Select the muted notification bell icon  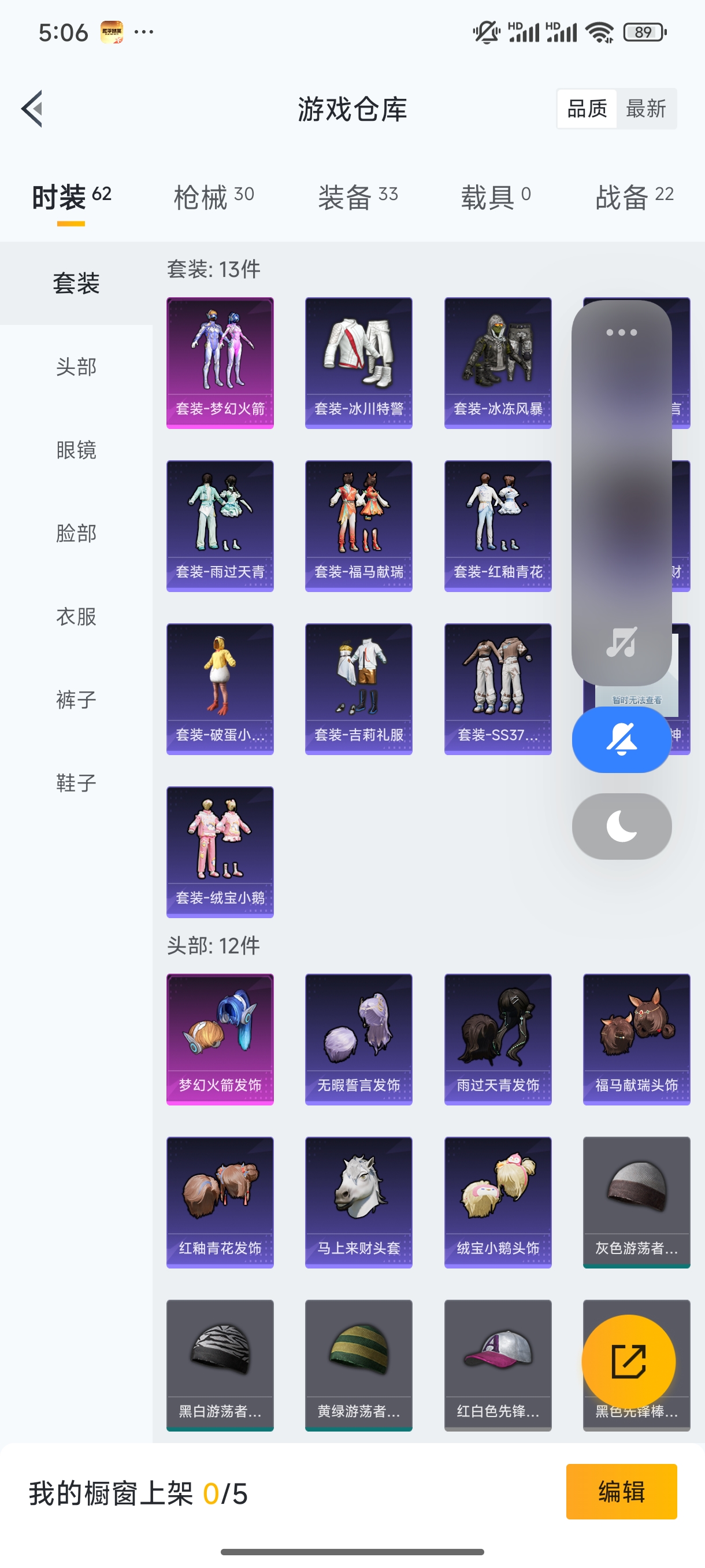621,739
